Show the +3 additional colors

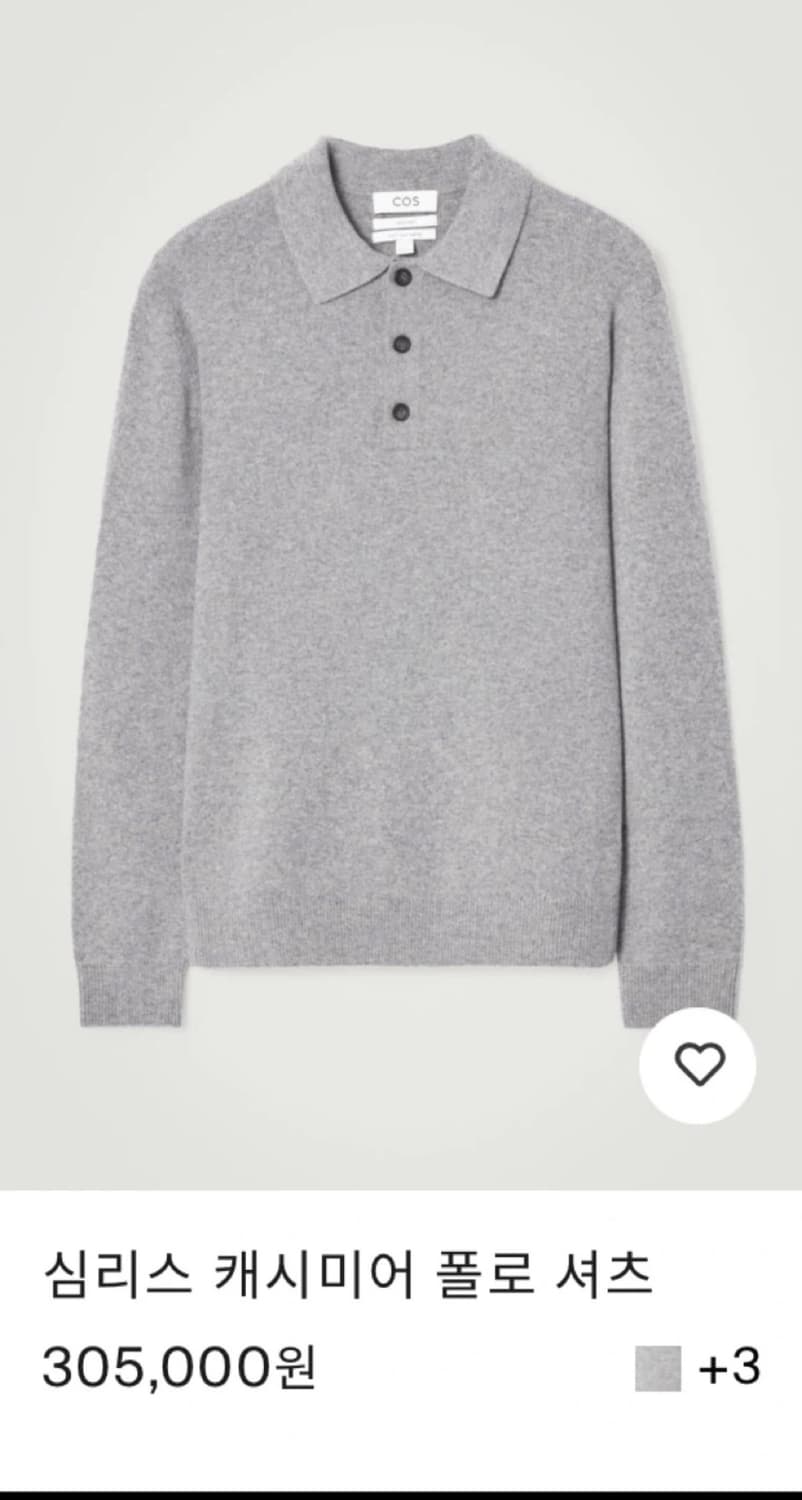729,1368
